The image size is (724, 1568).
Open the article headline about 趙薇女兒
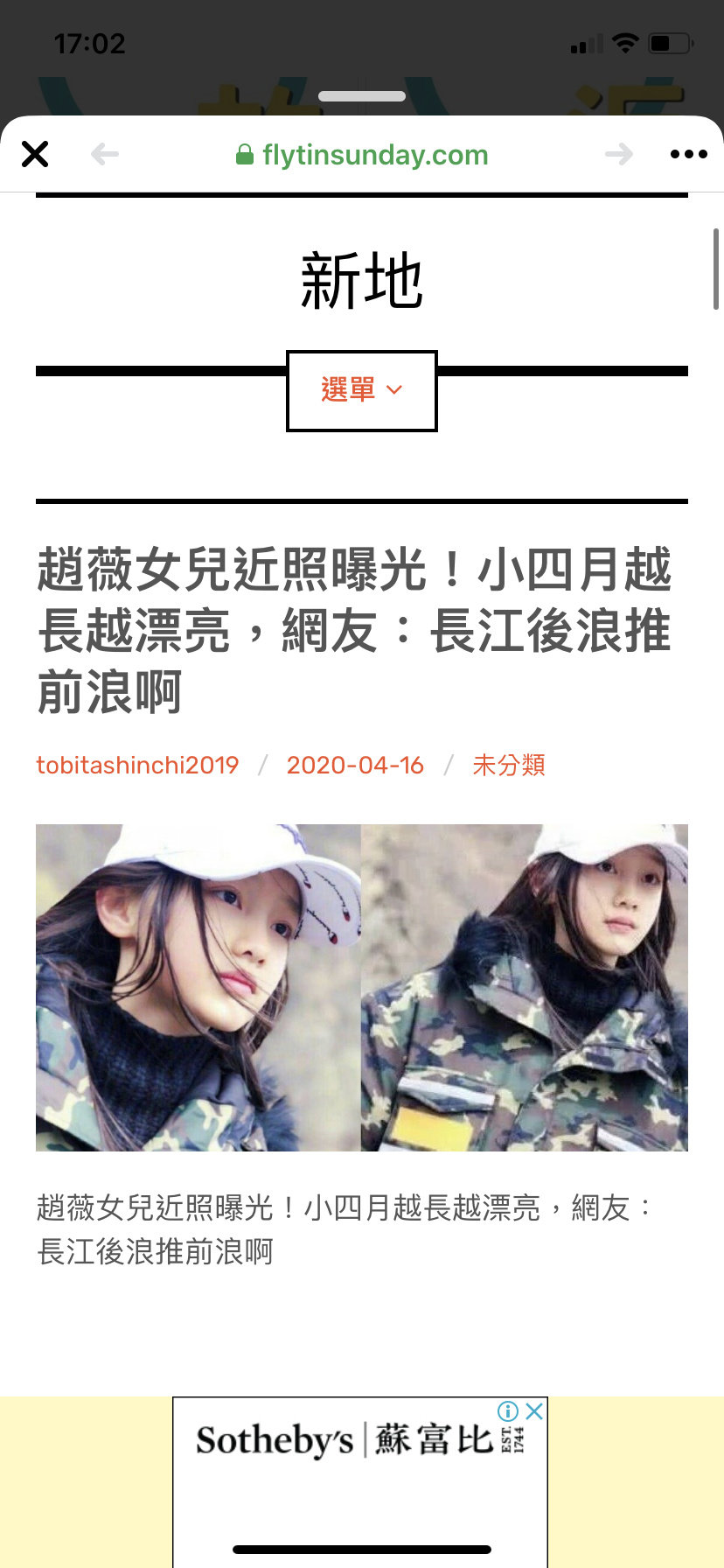(x=355, y=630)
